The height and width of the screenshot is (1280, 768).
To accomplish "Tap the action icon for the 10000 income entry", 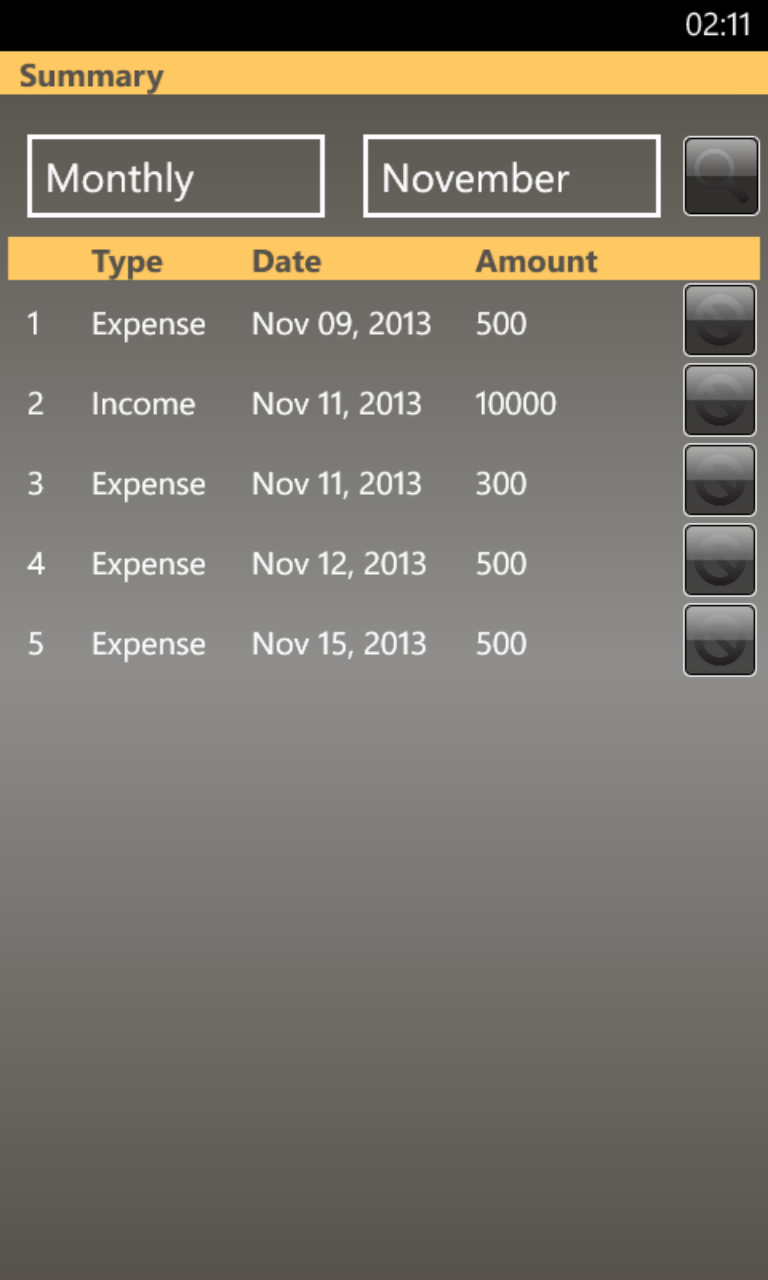I will point(720,400).
